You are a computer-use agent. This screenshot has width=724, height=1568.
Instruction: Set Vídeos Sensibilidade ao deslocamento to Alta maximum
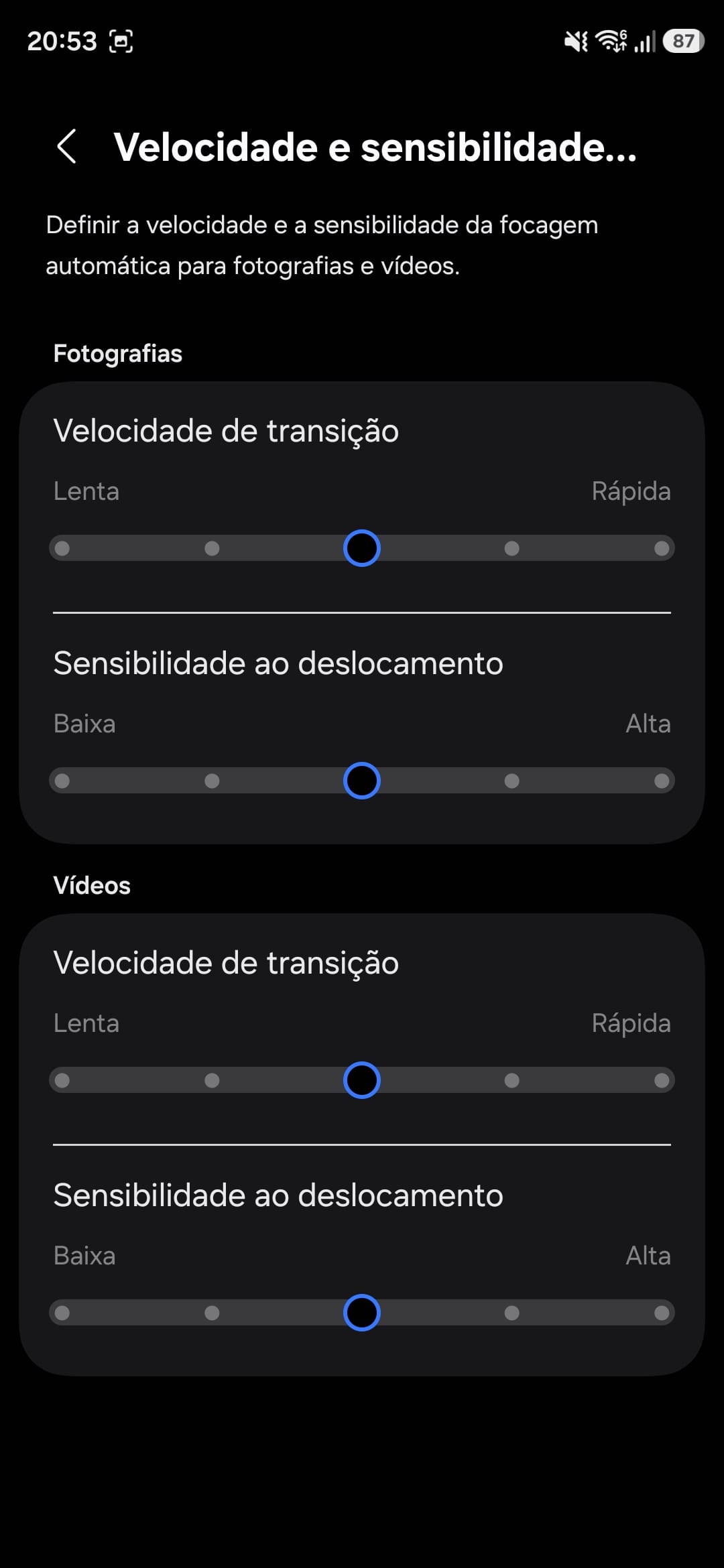point(661,1313)
